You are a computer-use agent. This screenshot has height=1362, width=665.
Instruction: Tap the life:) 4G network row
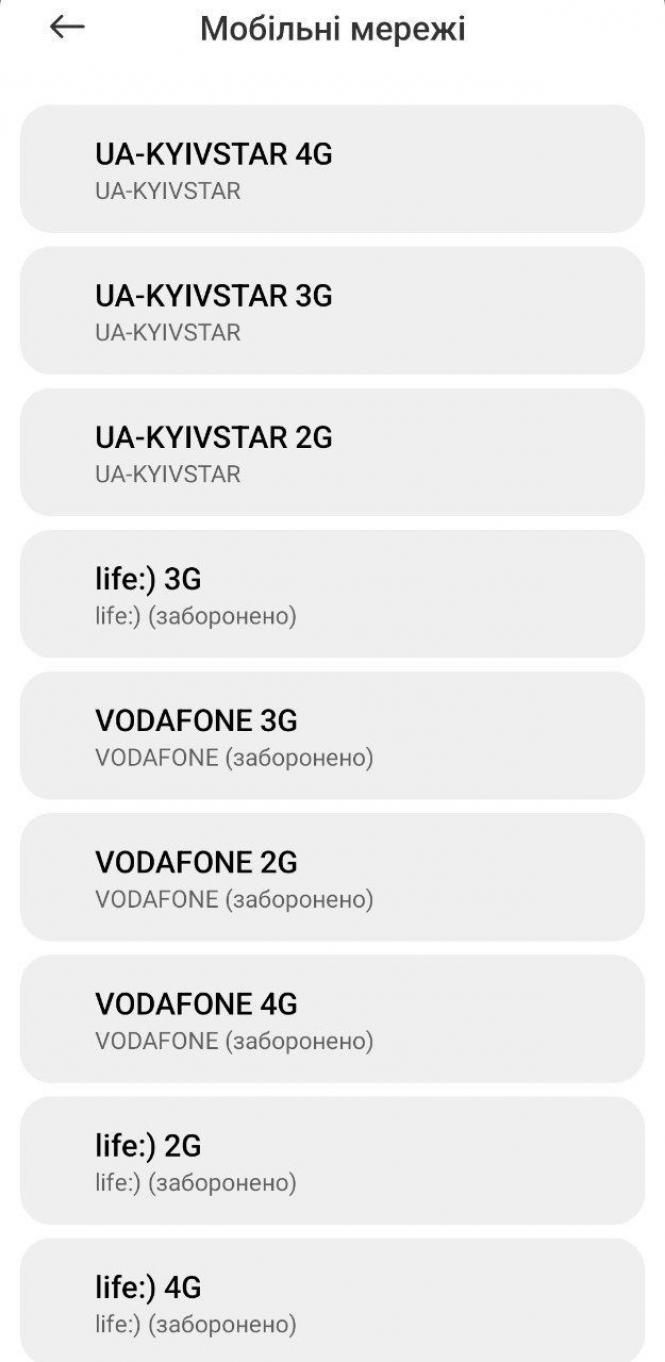tap(332, 1301)
